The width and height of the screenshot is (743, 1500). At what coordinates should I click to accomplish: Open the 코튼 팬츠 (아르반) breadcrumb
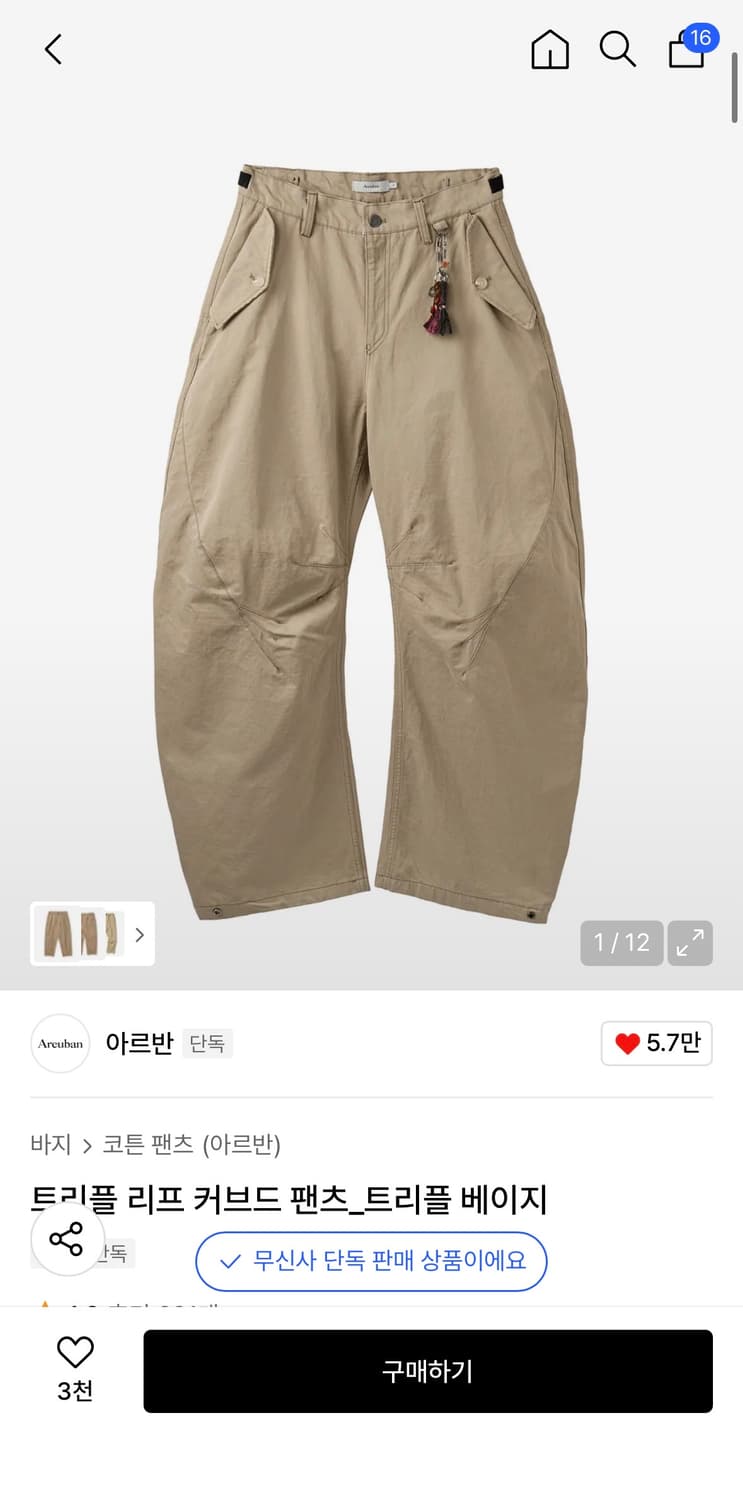(x=195, y=1143)
